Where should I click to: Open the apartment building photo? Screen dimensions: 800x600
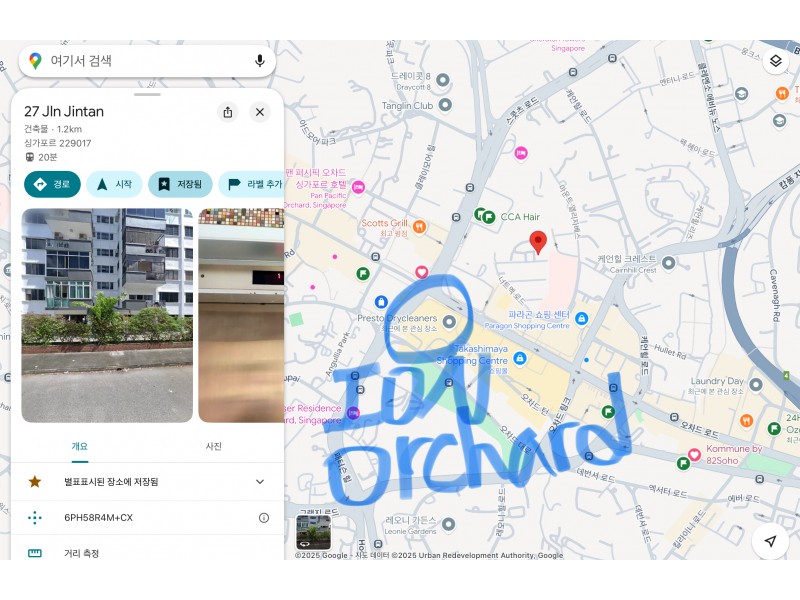point(107,315)
